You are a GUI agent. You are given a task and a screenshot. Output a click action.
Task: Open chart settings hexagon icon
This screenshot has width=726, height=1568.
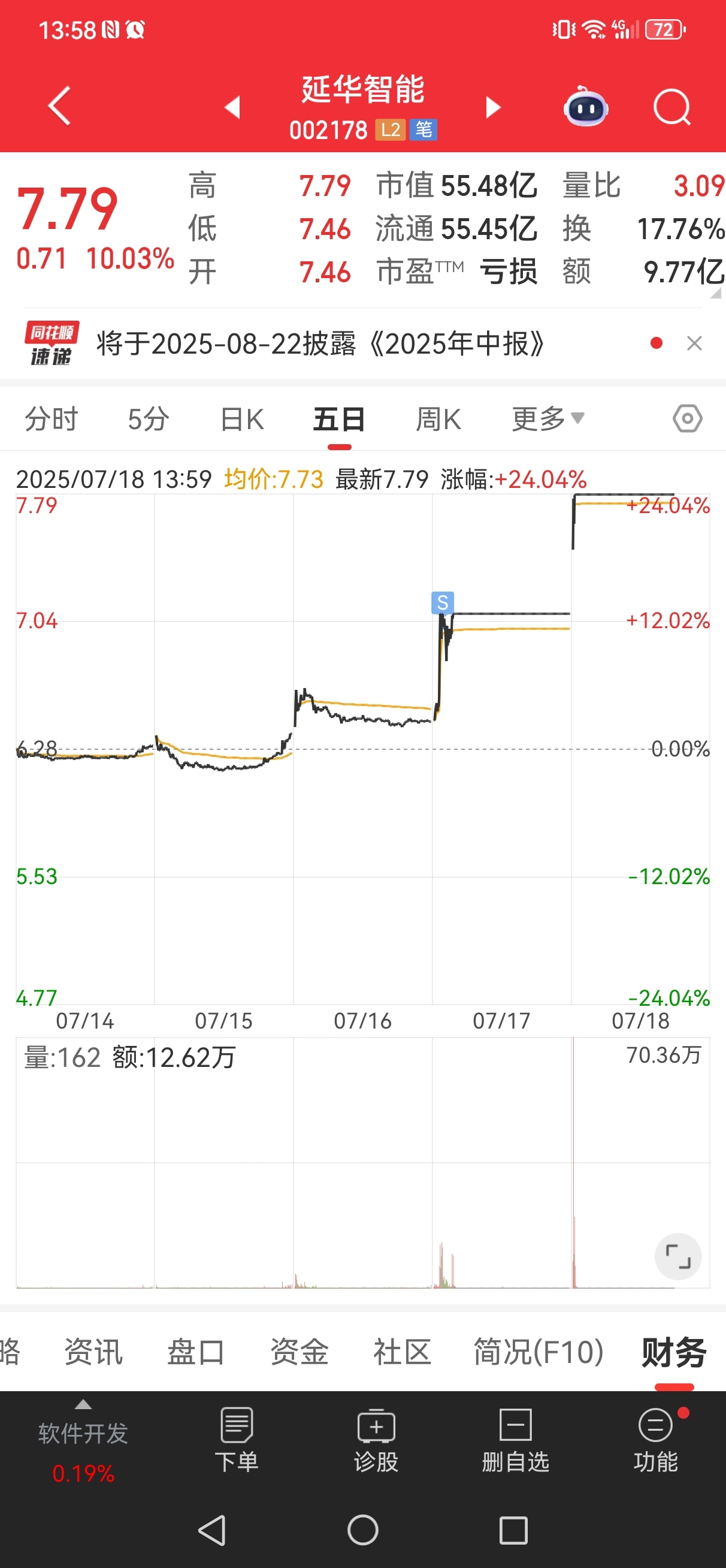(688, 419)
